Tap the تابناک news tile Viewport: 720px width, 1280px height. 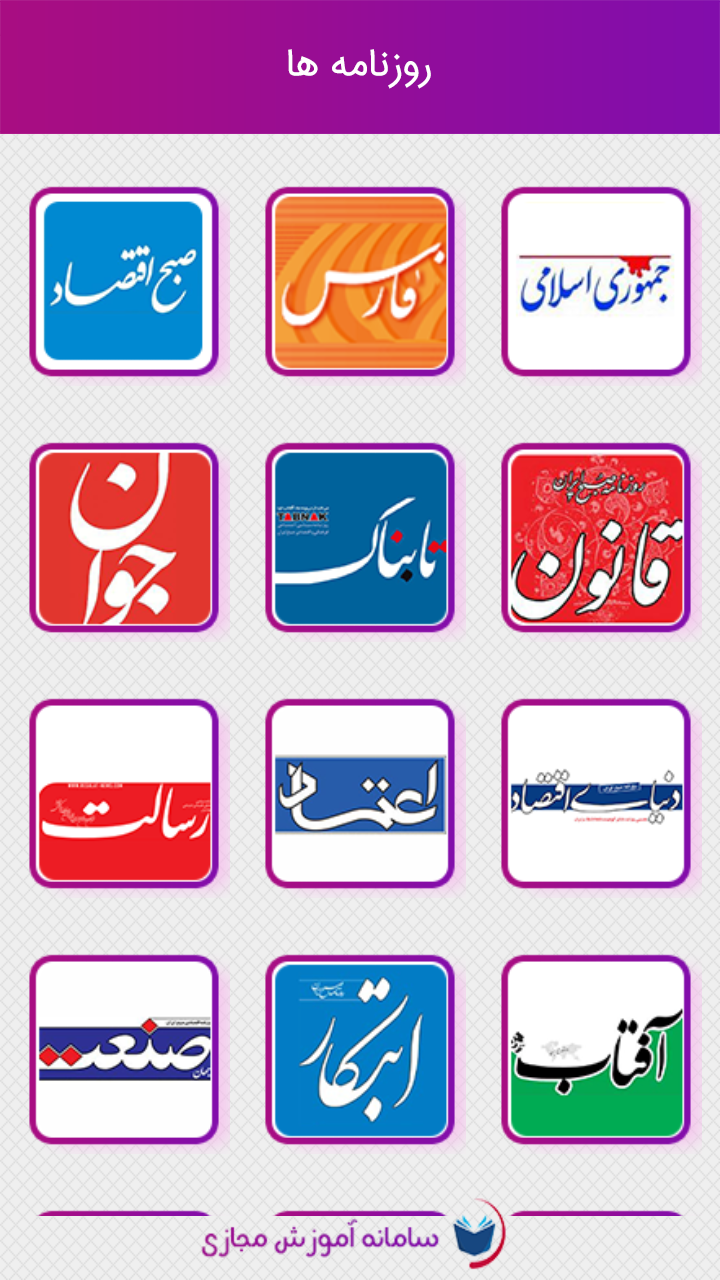pos(360,538)
